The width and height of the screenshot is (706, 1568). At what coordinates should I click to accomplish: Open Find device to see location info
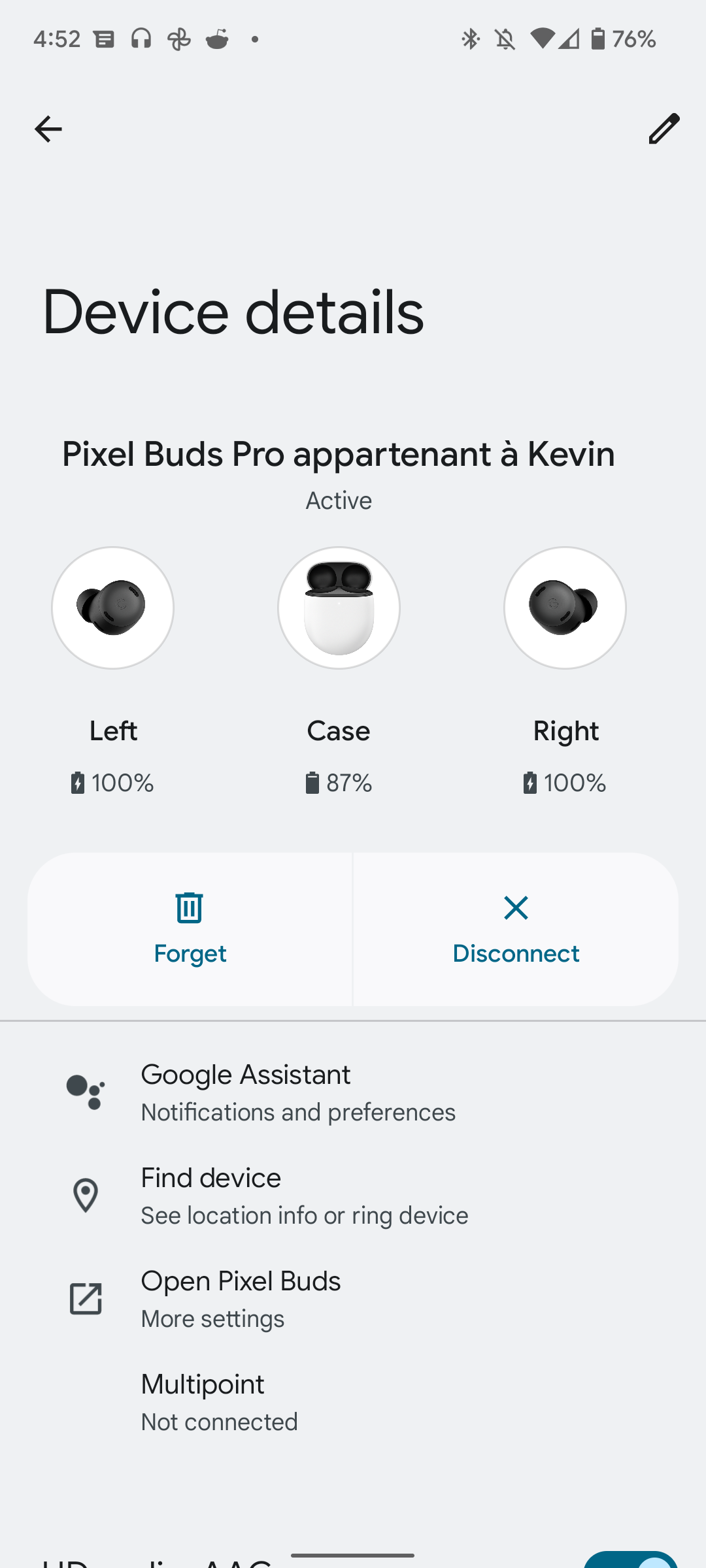pyautogui.click(x=305, y=1195)
